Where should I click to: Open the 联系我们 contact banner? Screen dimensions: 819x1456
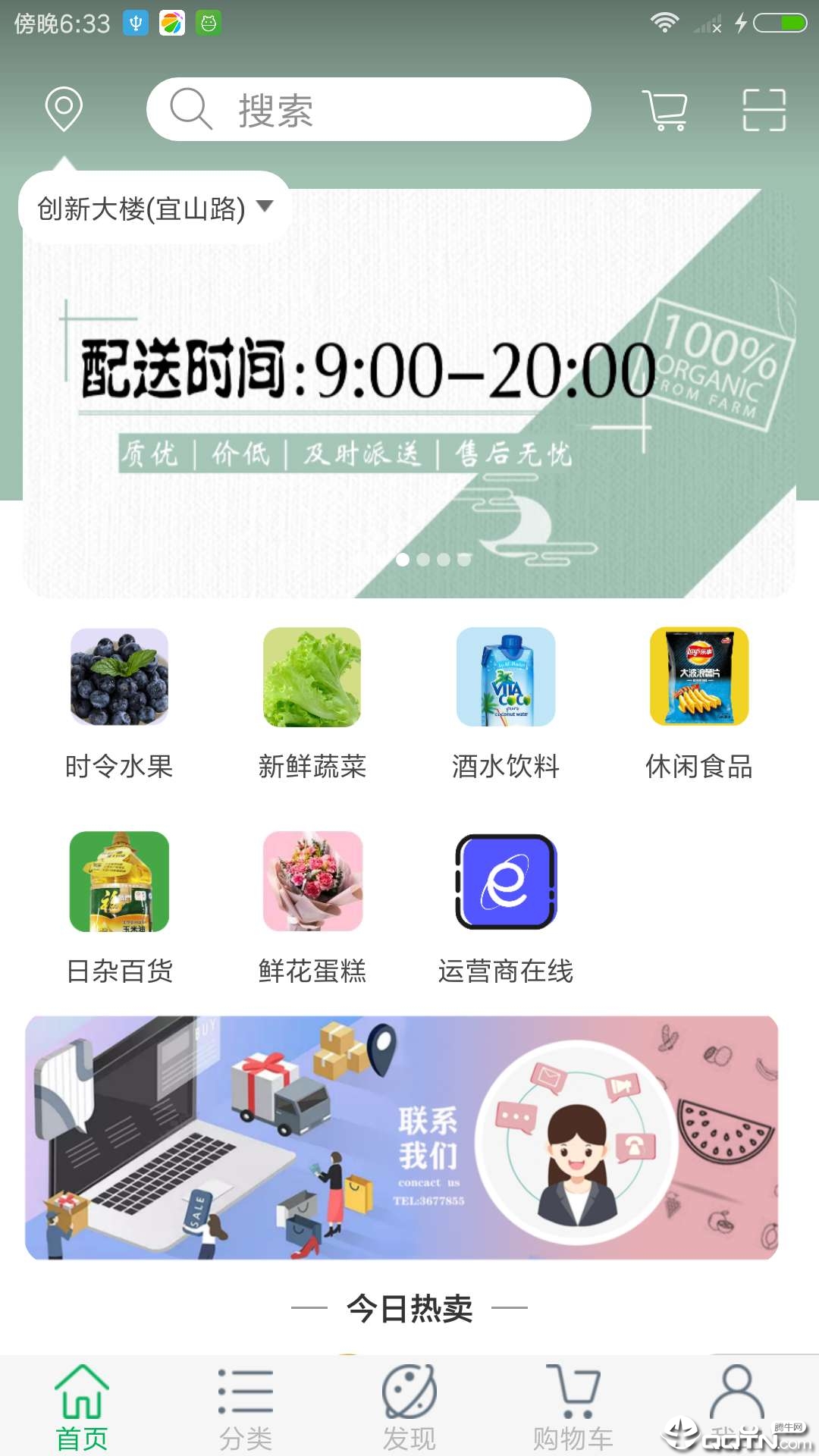(402, 1137)
